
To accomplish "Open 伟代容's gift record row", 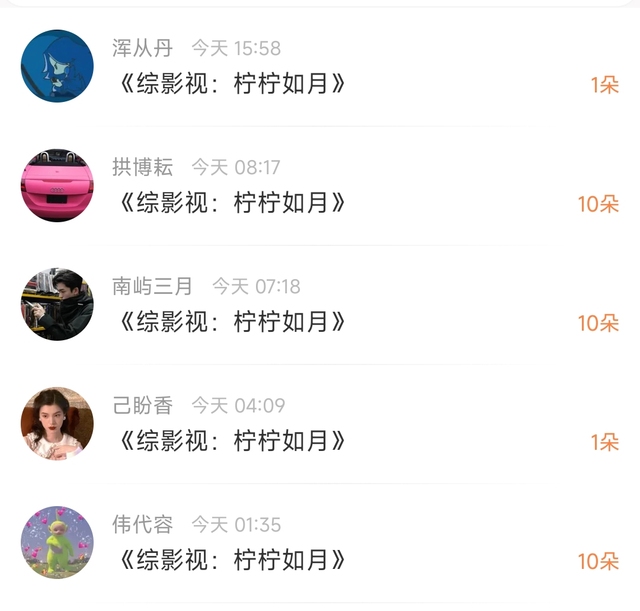I will (x=320, y=543).
